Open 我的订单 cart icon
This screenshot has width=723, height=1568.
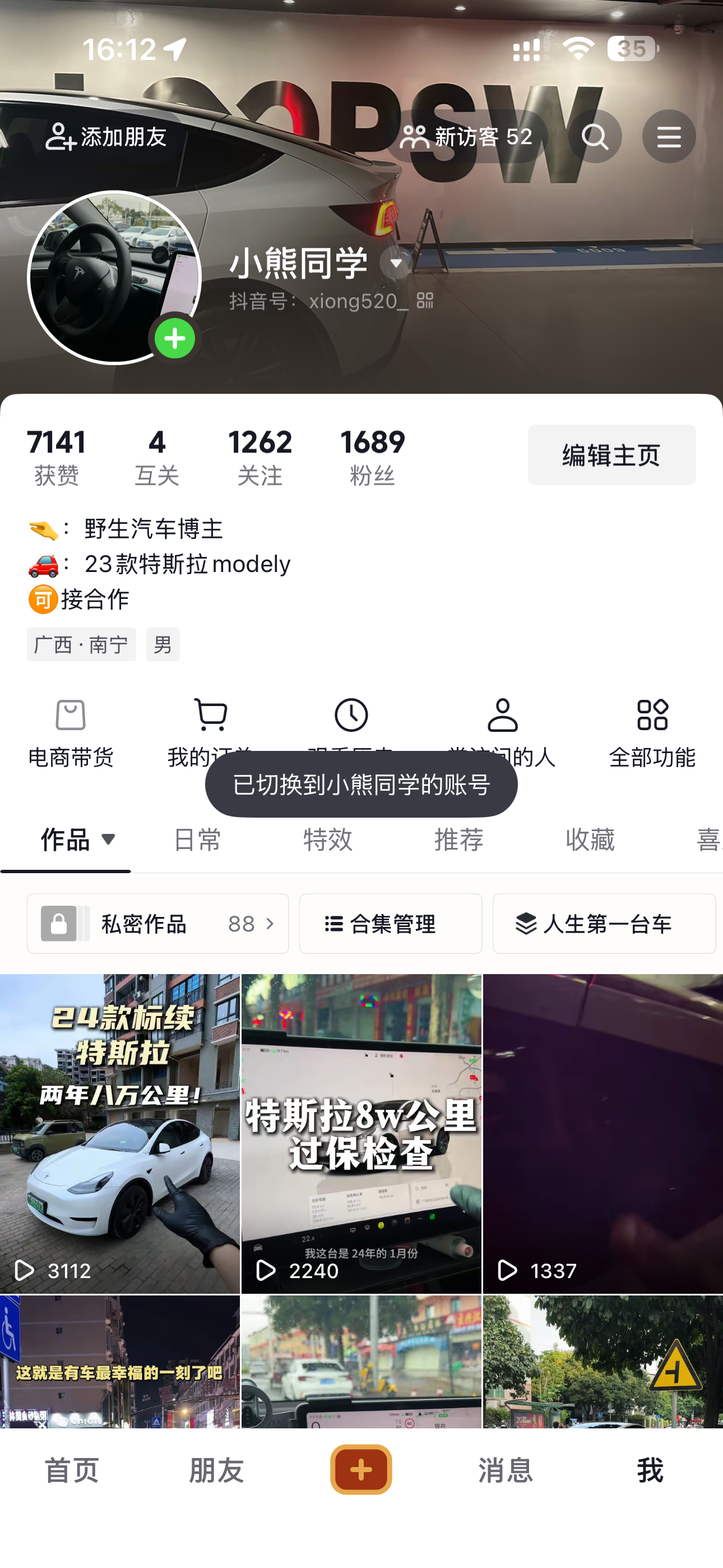coord(211,716)
